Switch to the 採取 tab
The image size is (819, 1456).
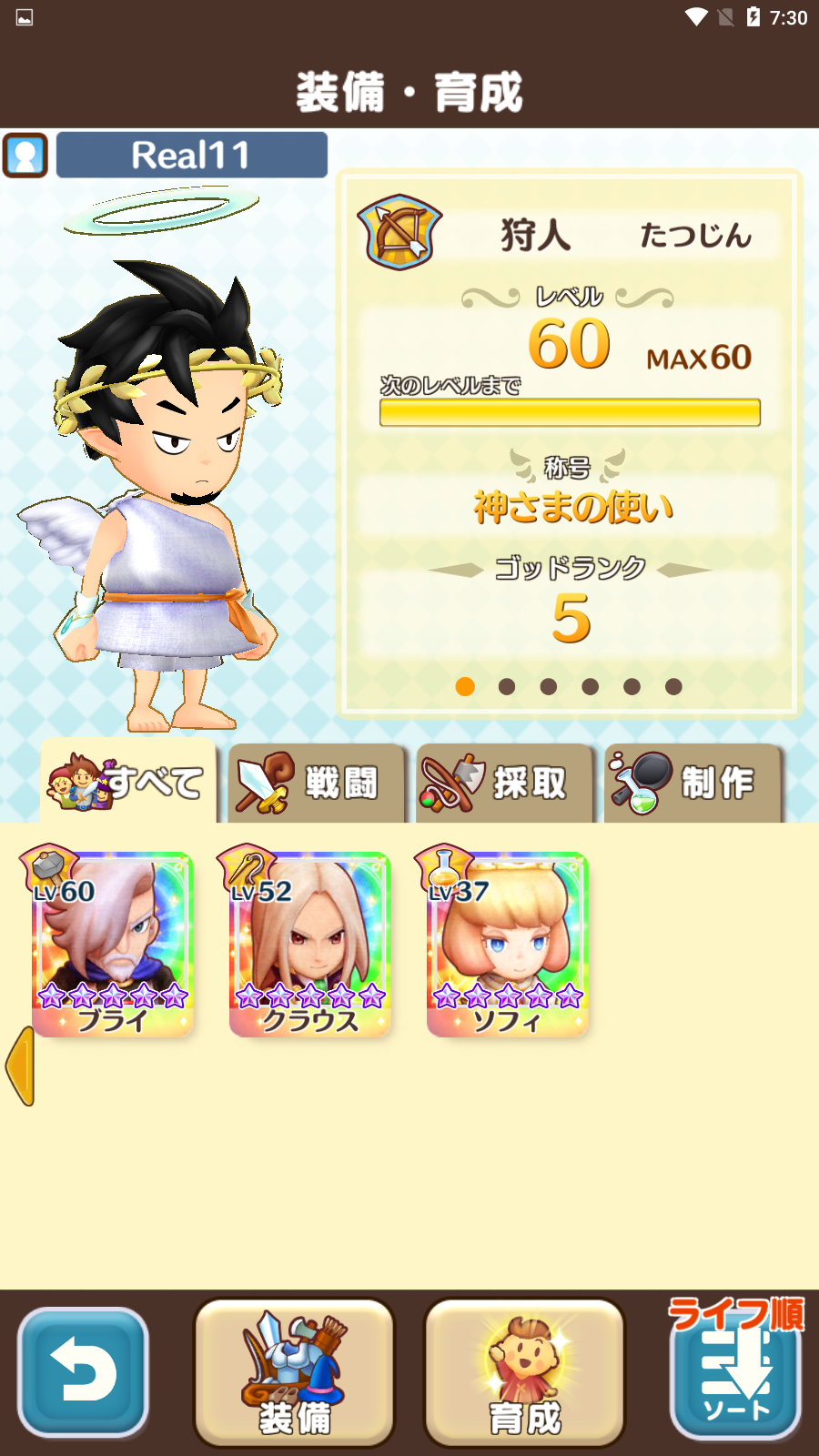coord(504,783)
